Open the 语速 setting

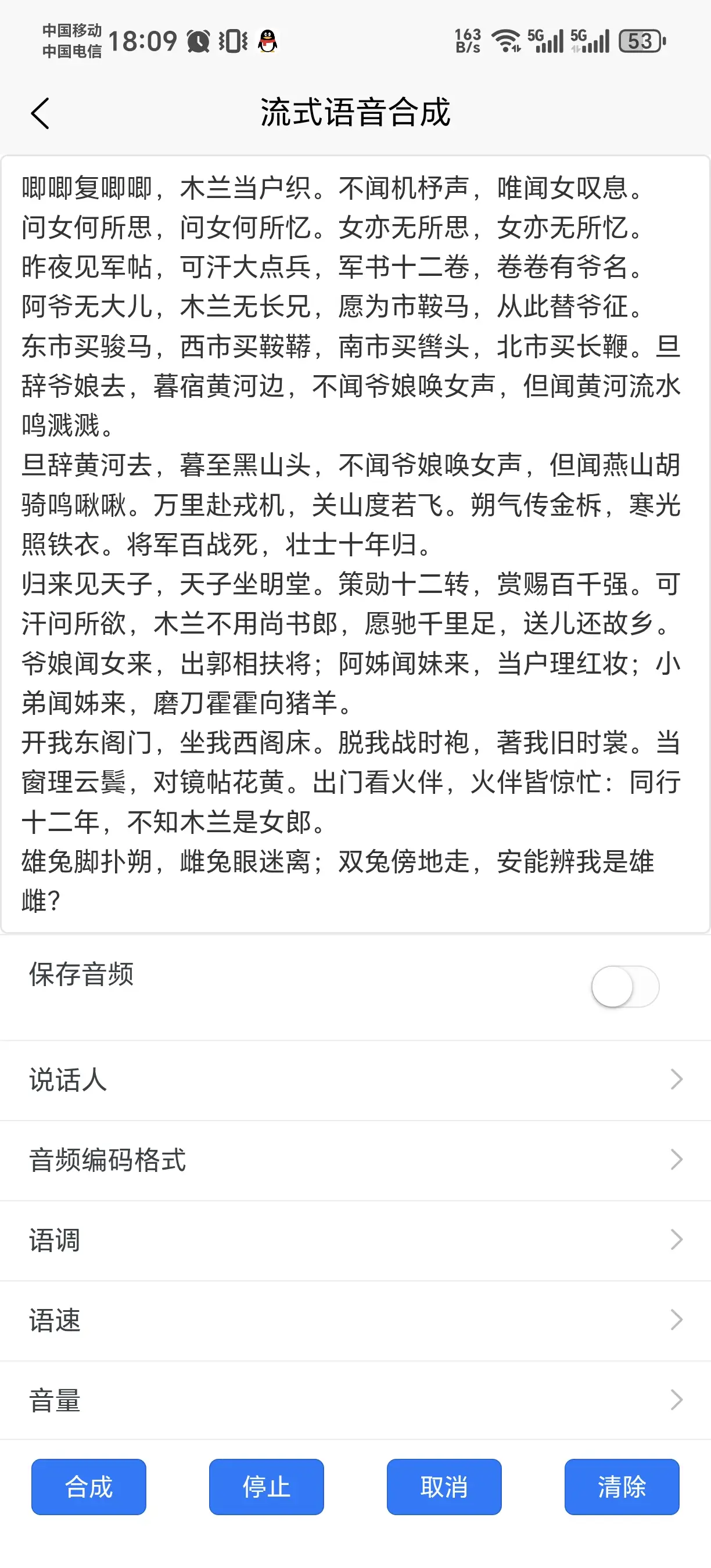point(355,1319)
